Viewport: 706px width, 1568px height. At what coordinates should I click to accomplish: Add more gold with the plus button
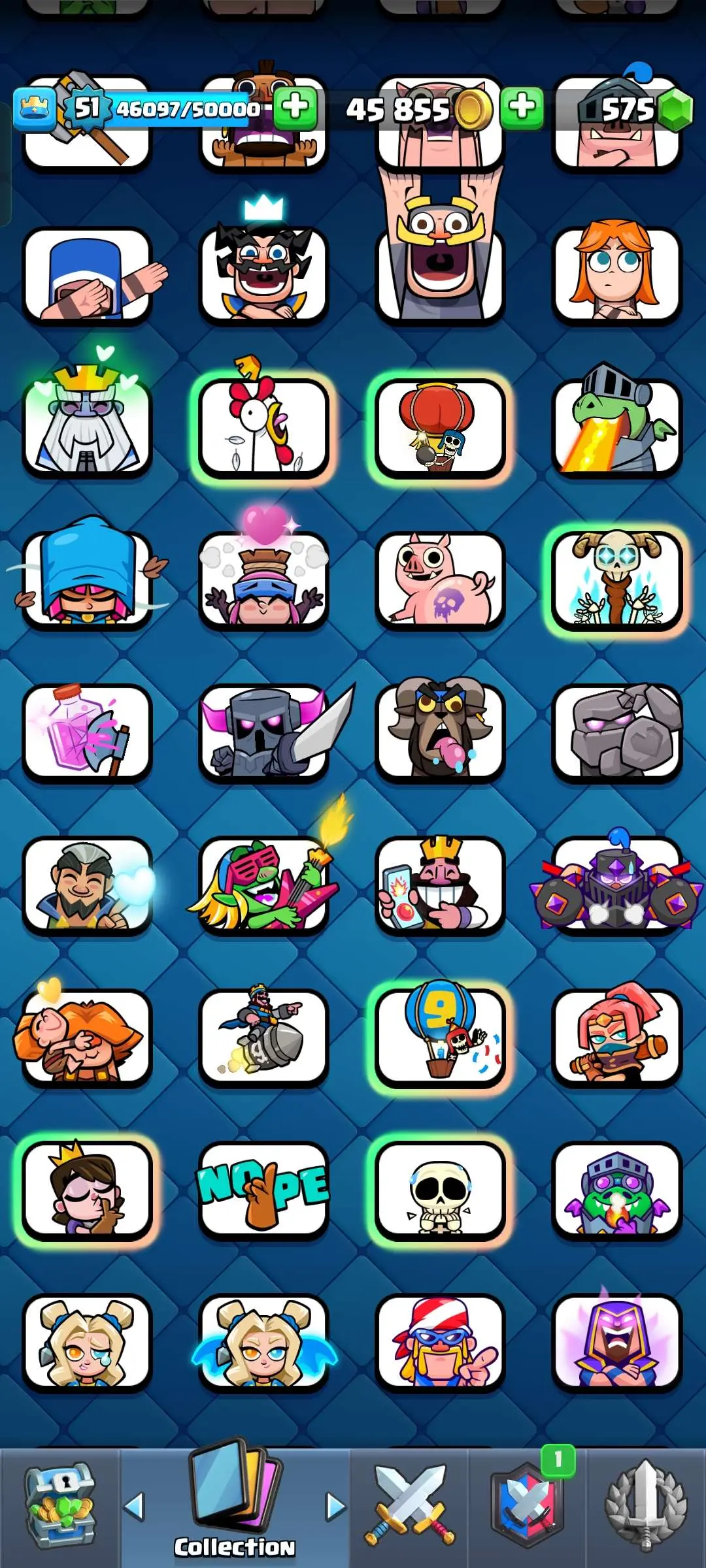pyautogui.click(x=522, y=108)
